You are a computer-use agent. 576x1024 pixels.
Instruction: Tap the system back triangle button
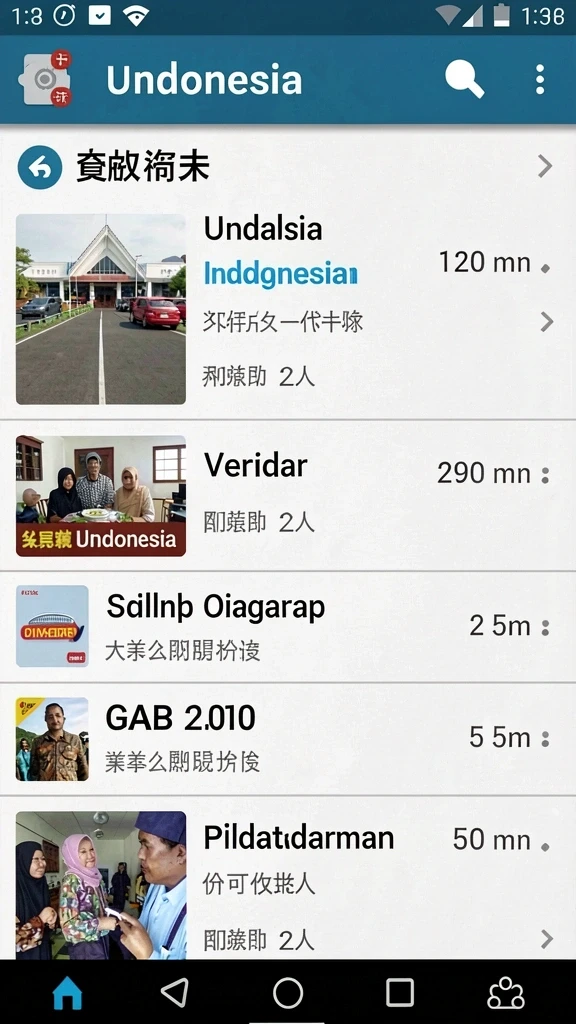coord(175,993)
